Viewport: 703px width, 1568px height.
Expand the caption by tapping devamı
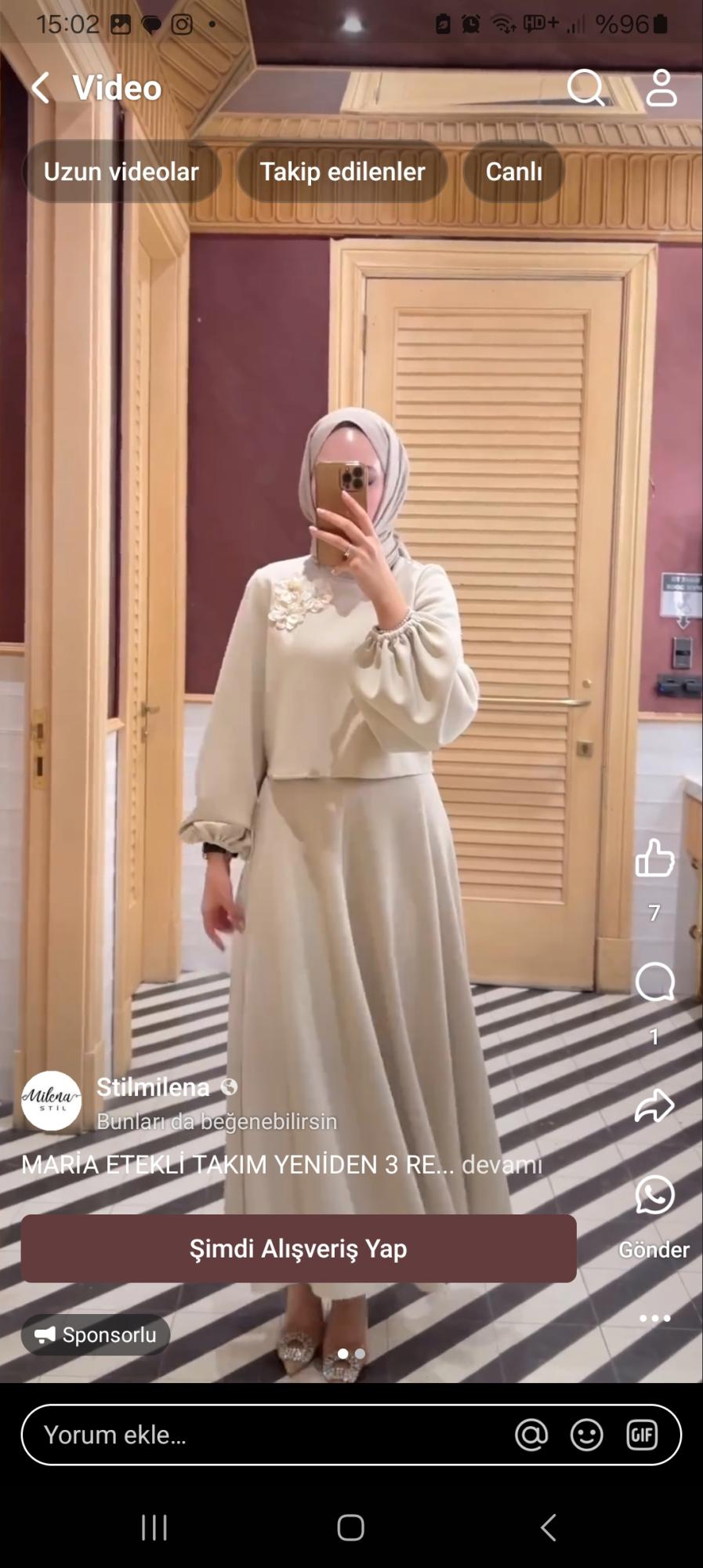pyautogui.click(x=502, y=1166)
